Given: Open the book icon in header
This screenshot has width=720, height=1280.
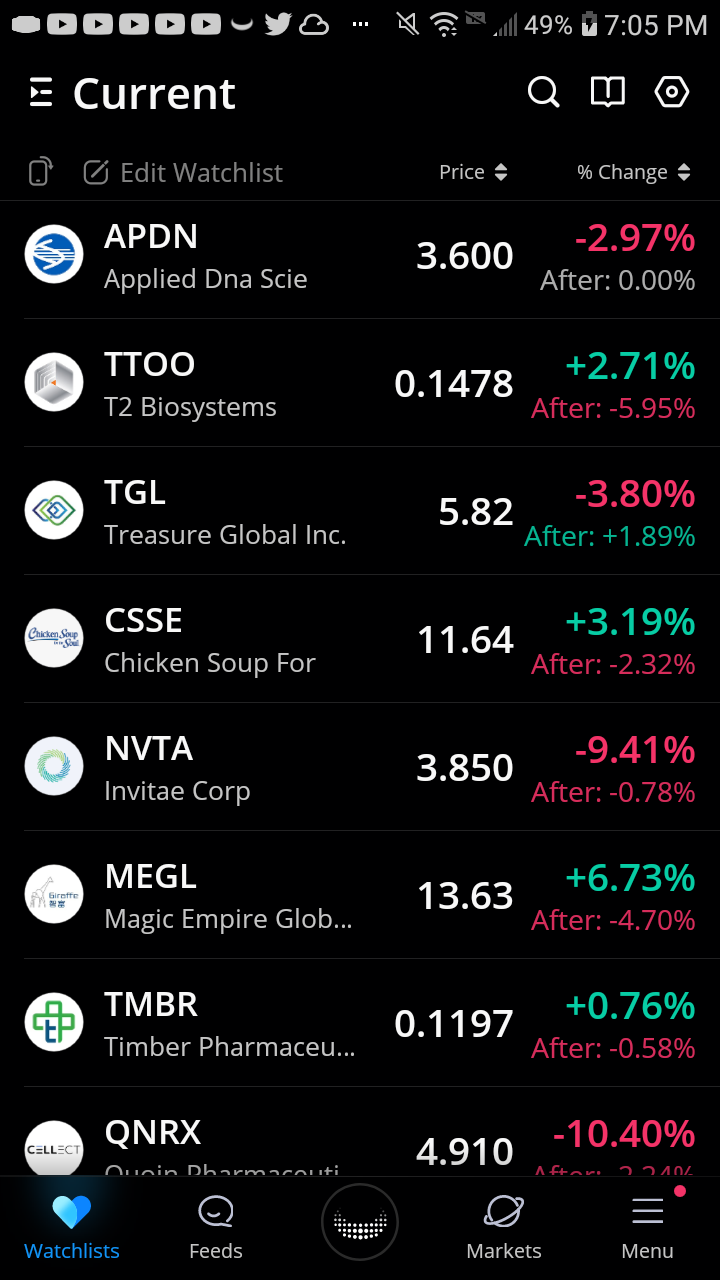Looking at the screenshot, I should click(607, 93).
